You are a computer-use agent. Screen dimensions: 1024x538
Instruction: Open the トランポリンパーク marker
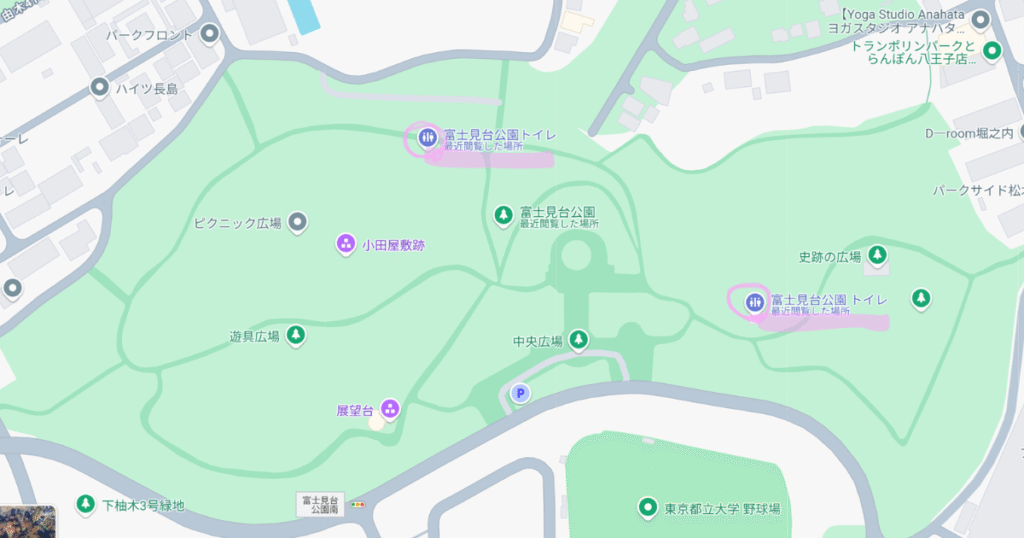pyautogui.click(x=992, y=50)
